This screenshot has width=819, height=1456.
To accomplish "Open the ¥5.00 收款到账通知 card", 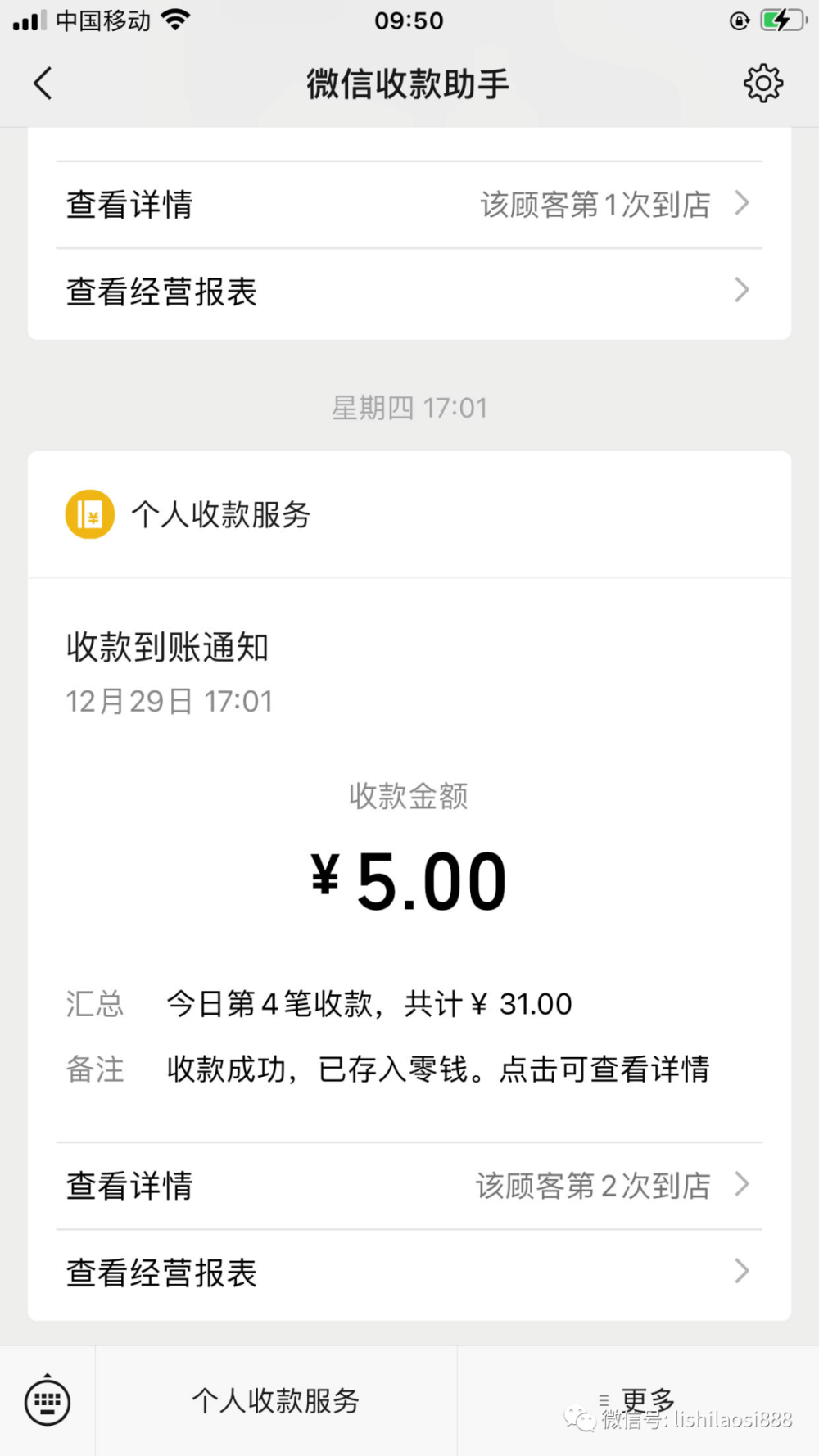I will [409, 860].
